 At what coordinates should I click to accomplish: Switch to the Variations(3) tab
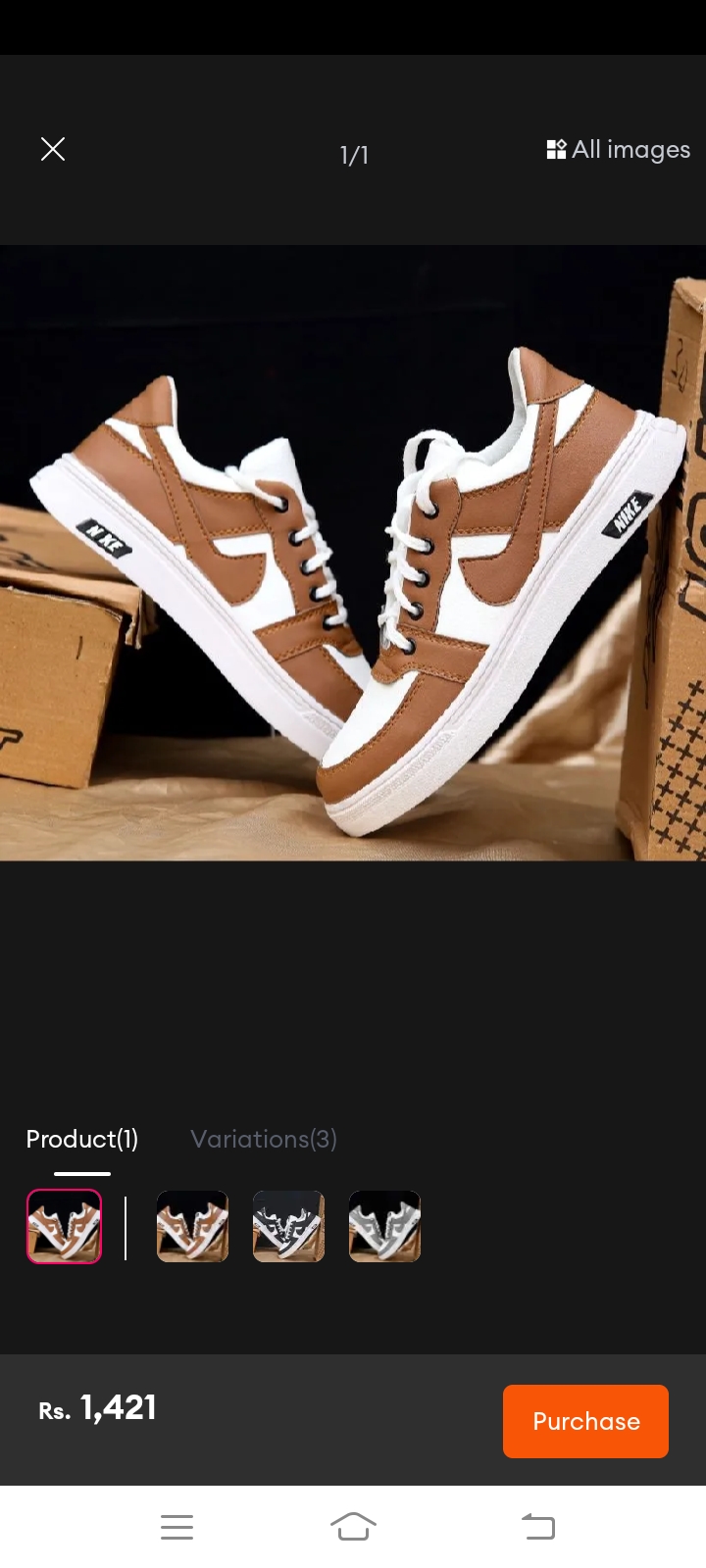click(x=264, y=1139)
